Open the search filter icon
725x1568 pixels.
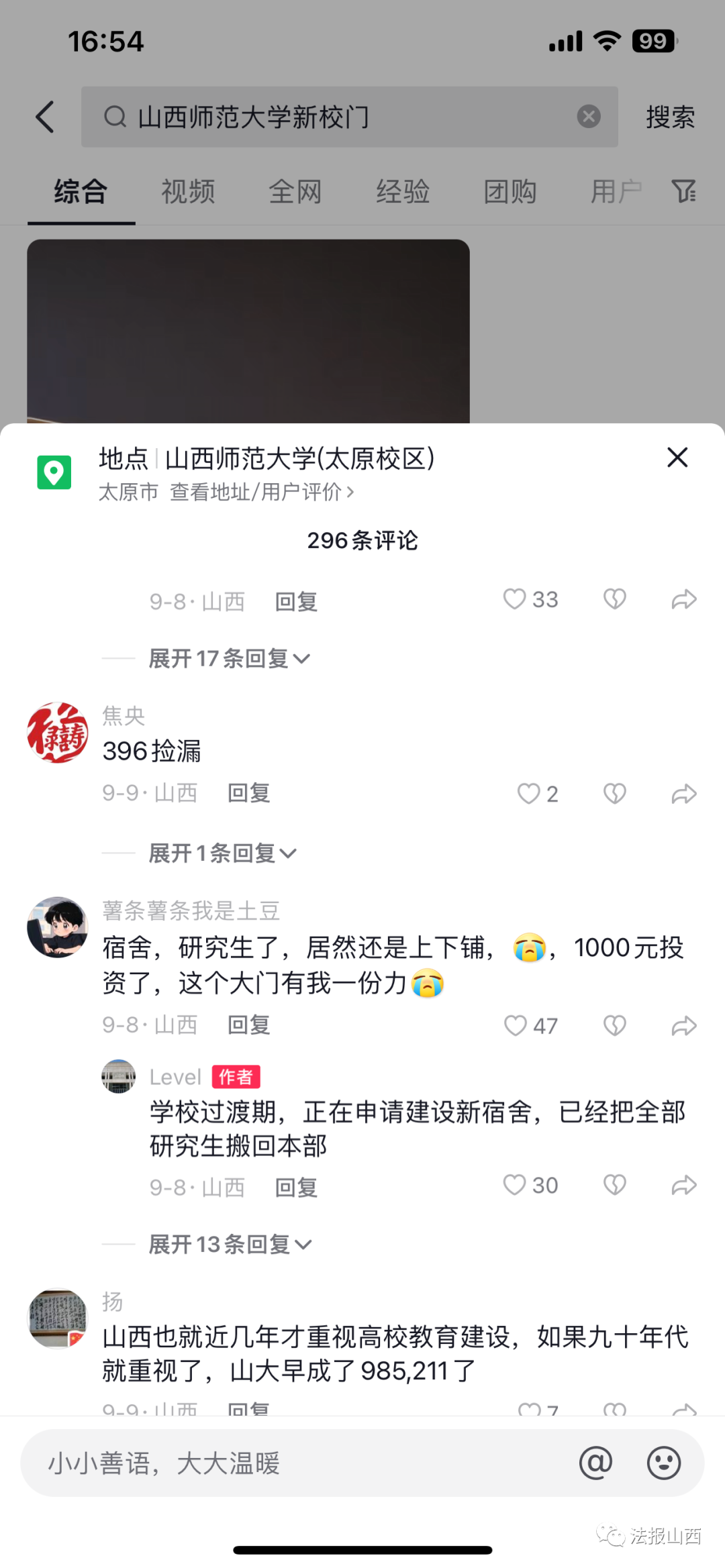(683, 192)
